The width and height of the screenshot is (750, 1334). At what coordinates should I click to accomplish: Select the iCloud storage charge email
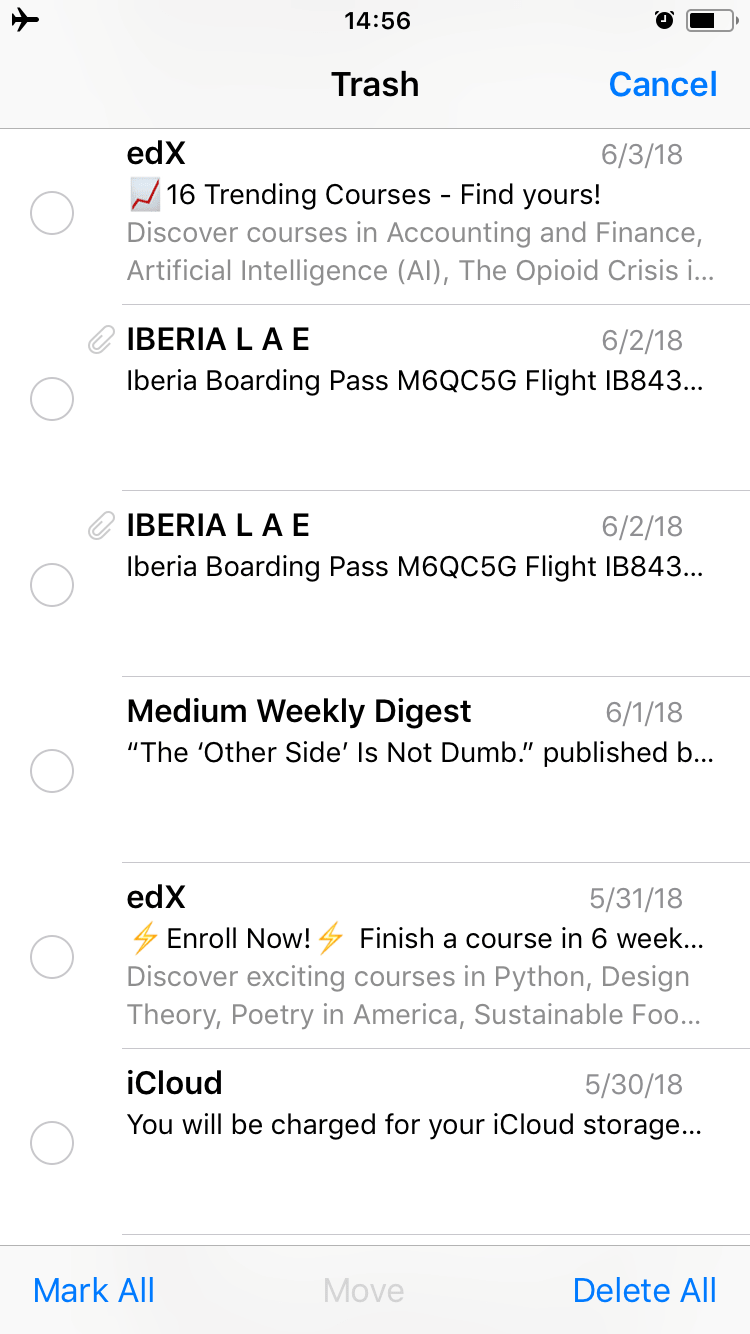(52, 1143)
